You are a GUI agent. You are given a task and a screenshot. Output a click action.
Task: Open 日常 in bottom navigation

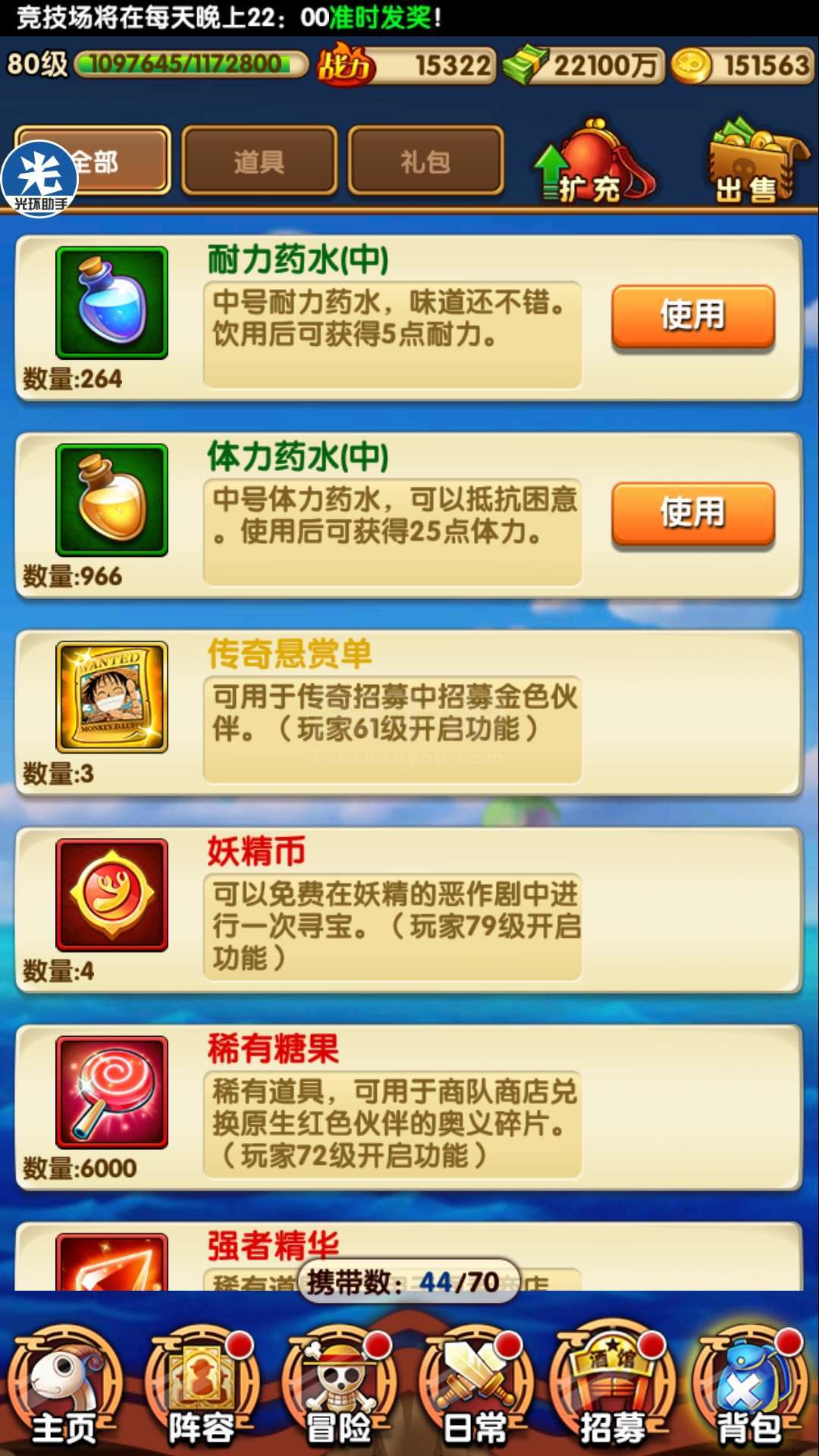(x=475, y=1388)
